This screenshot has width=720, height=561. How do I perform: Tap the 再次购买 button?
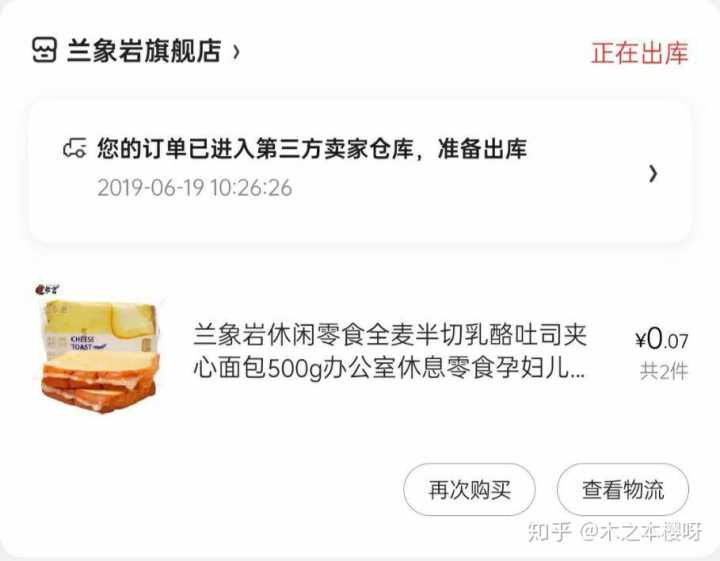point(469,490)
